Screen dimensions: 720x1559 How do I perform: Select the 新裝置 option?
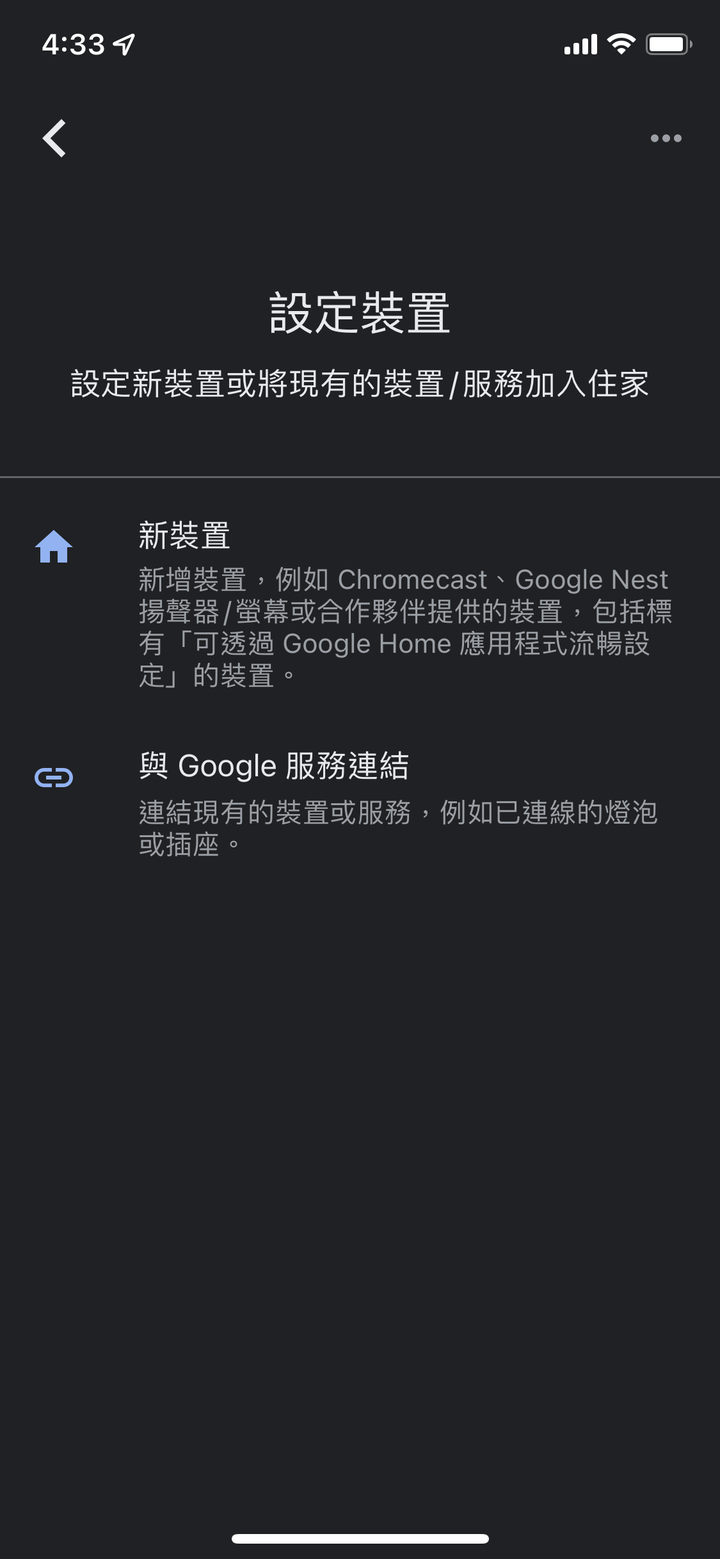(360, 604)
